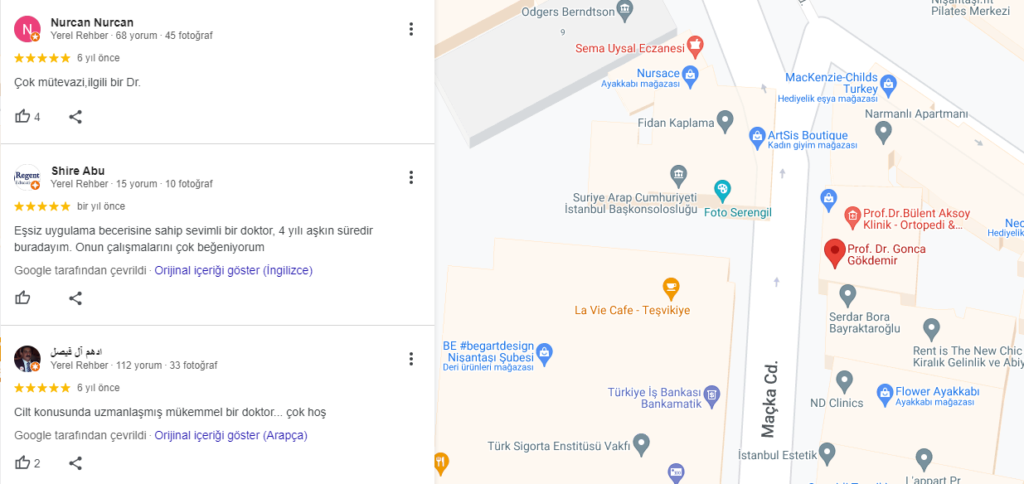Viewport: 1024px width, 484px height.
Task: Show original Arabic content of the third review
Action: 230,436
